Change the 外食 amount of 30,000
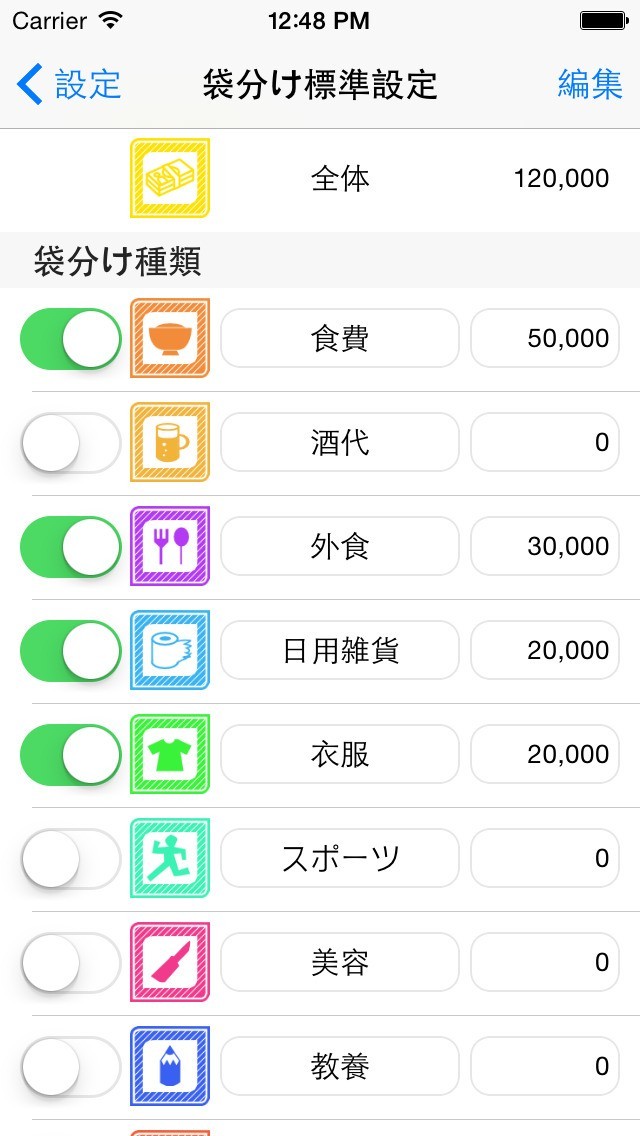The height and width of the screenshot is (1136, 640). pos(545,547)
